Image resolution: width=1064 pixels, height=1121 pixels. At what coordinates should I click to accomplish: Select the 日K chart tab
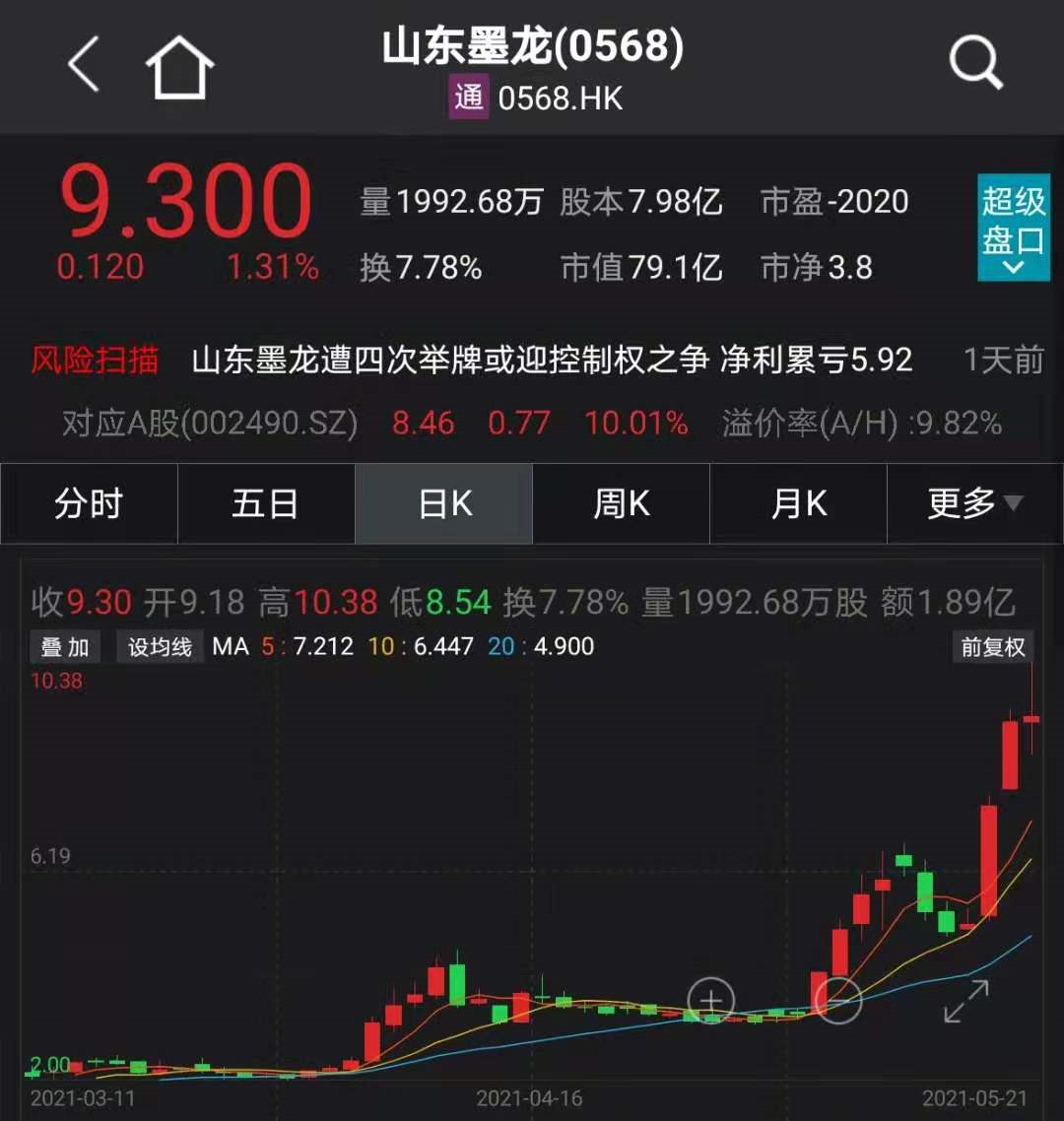coord(444,503)
